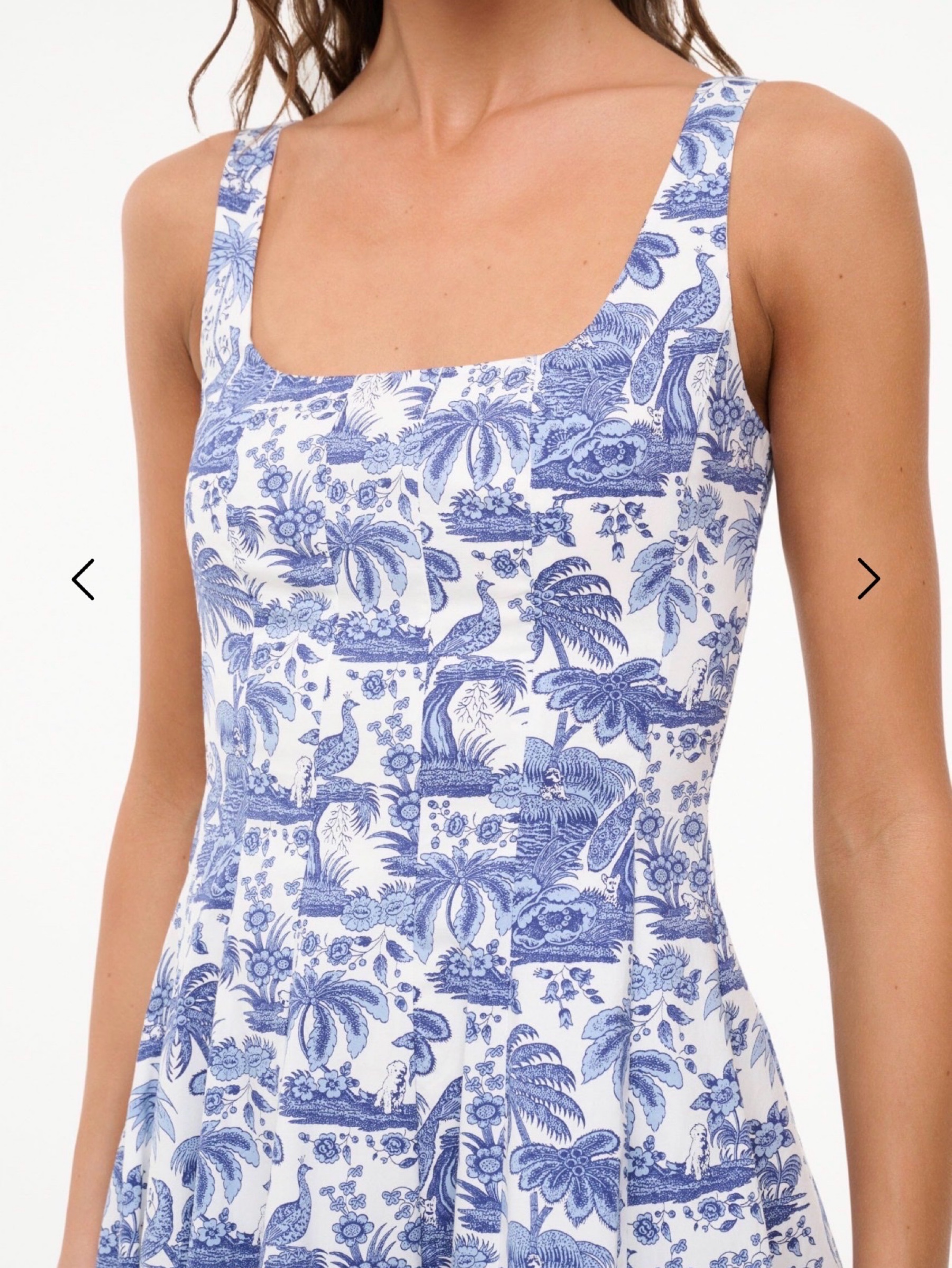Advance to the next product photo

coord(868,578)
